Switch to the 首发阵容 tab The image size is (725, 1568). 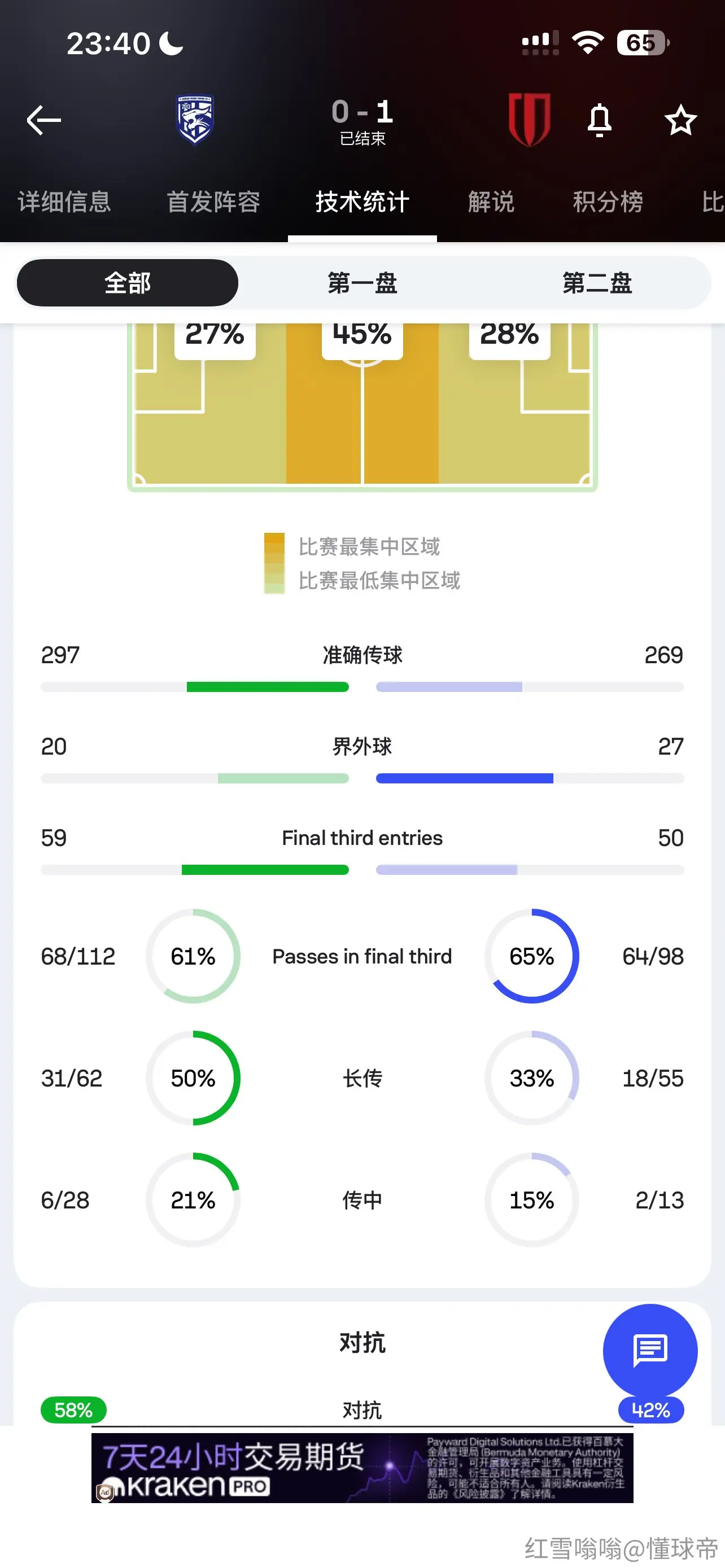pyautogui.click(x=213, y=202)
